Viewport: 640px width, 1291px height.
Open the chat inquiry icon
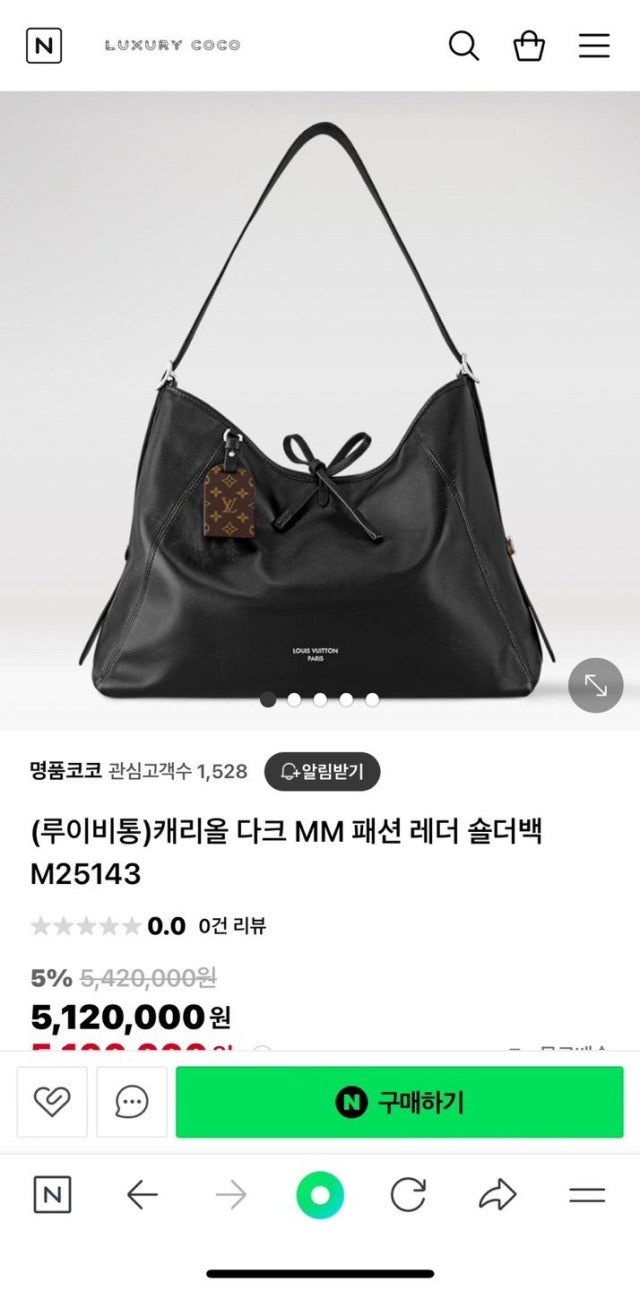click(132, 1102)
